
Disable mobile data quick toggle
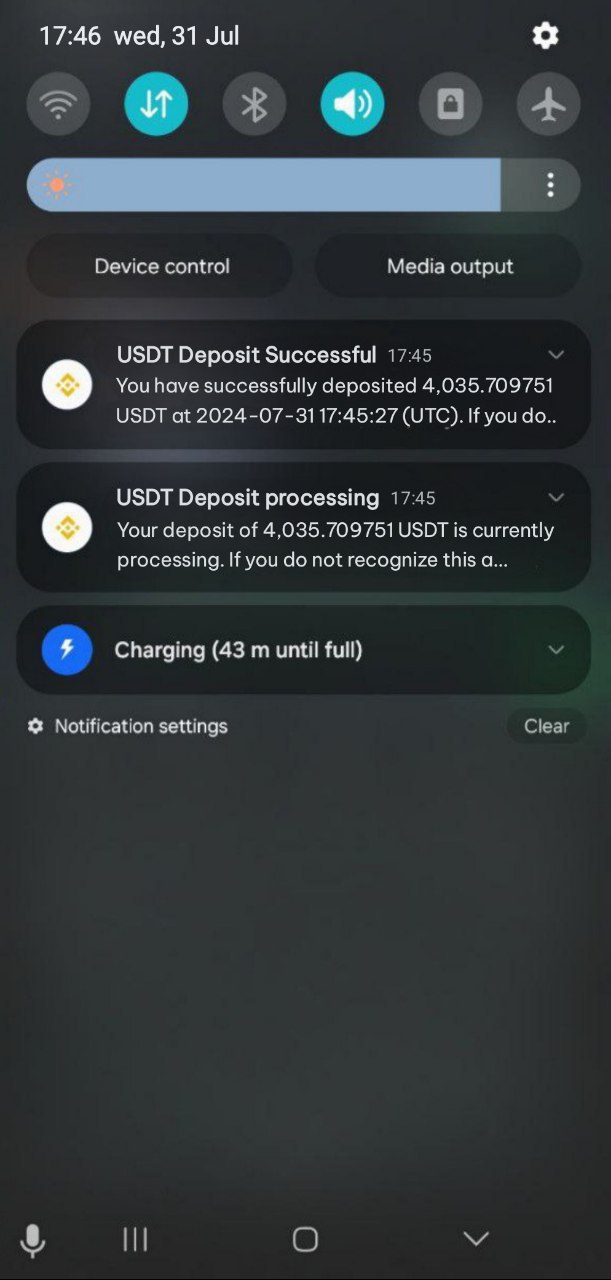[x=156, y=104]
